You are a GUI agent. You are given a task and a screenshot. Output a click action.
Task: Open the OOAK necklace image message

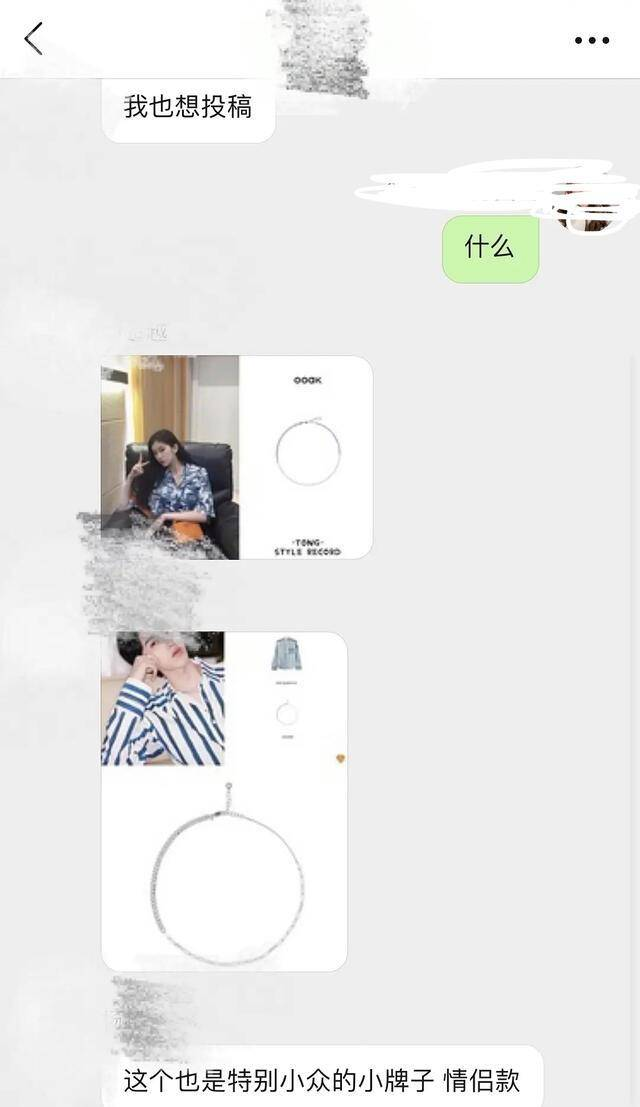[x=237, y=457]
